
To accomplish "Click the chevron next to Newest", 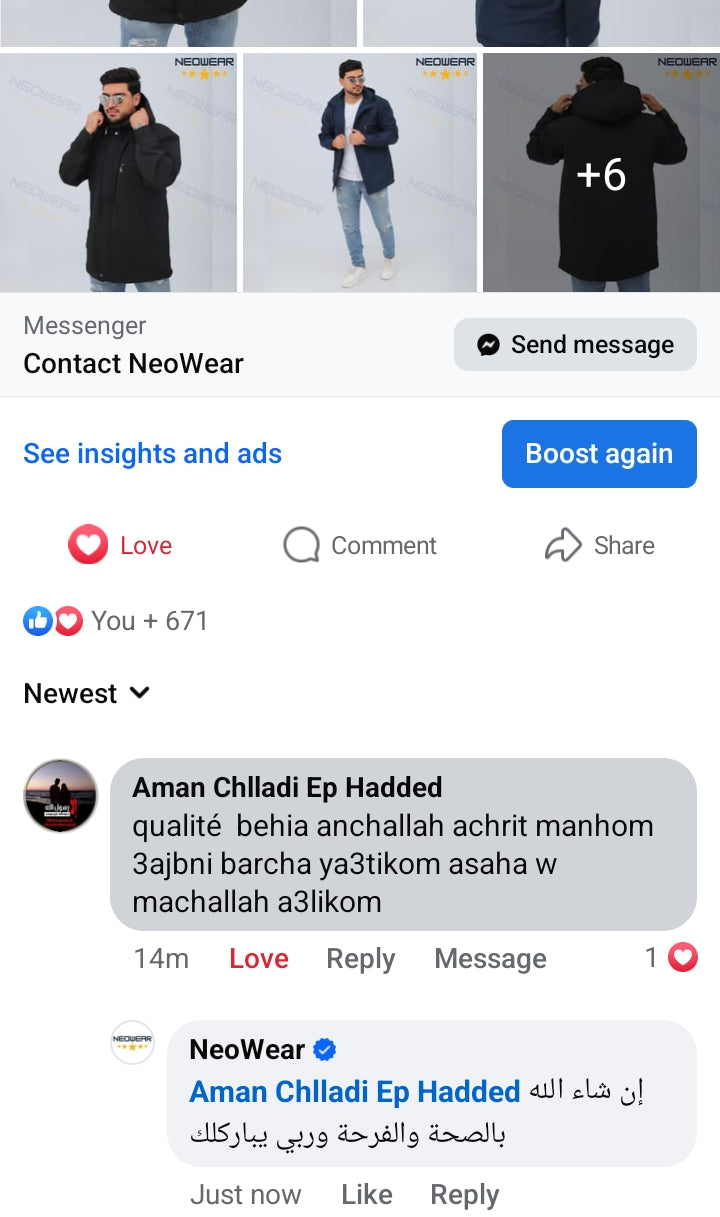I will (139, 693).
